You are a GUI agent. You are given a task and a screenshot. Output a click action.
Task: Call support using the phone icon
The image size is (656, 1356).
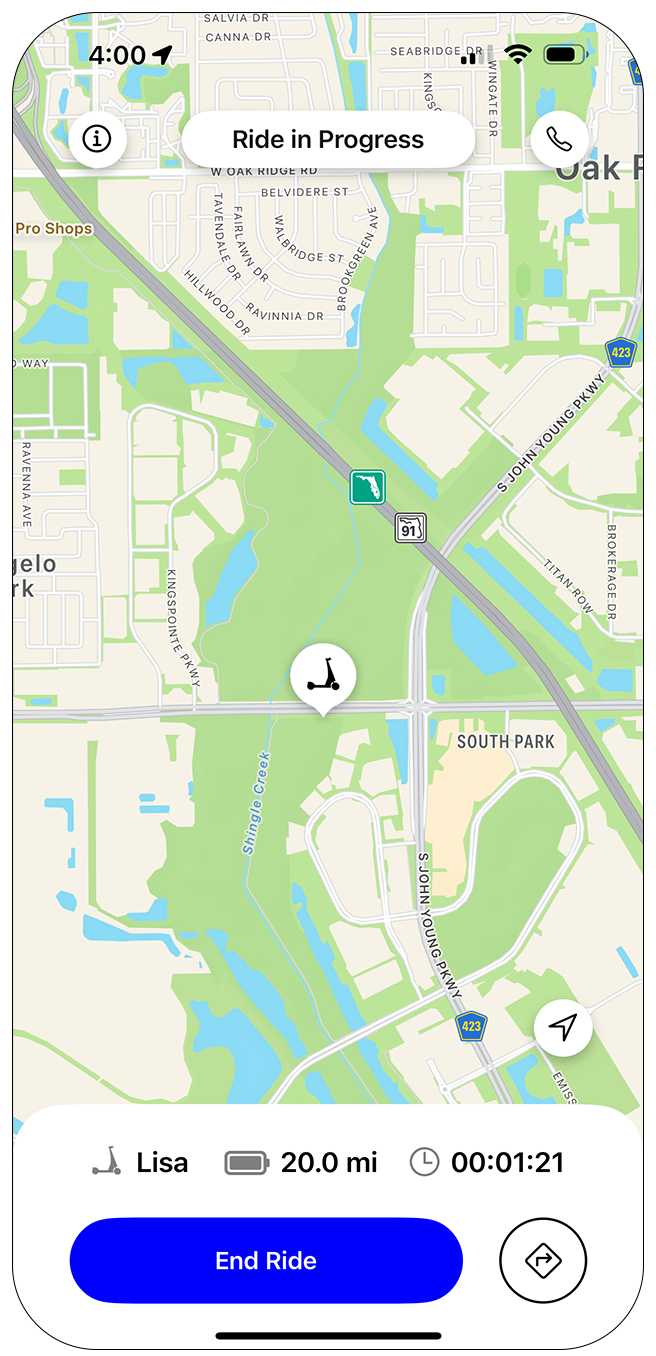[559, 139]
